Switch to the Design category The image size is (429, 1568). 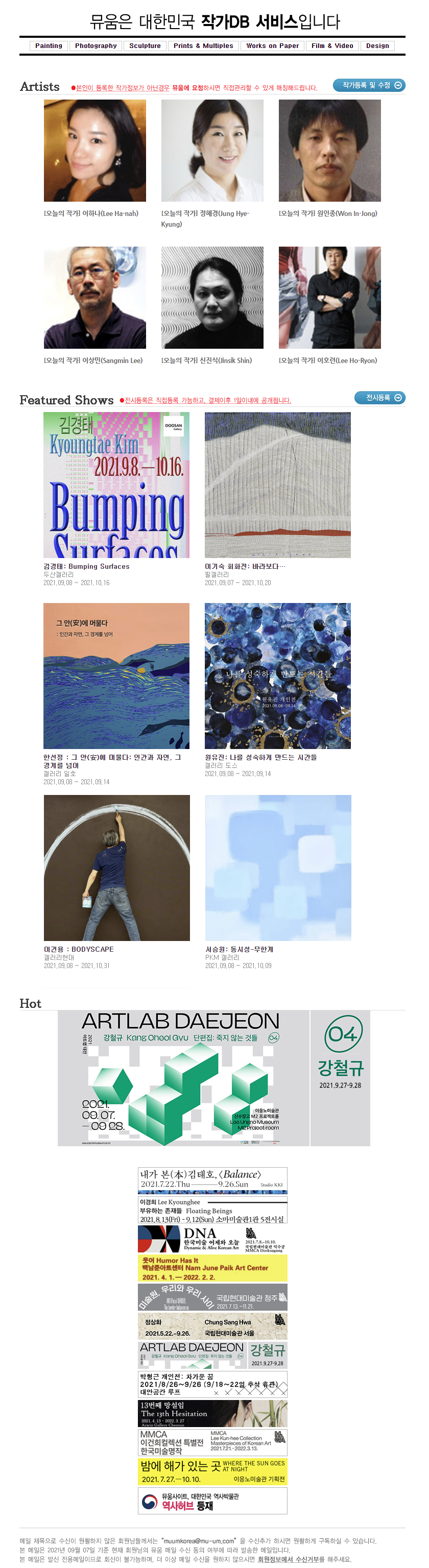click(x=377, y=45)
